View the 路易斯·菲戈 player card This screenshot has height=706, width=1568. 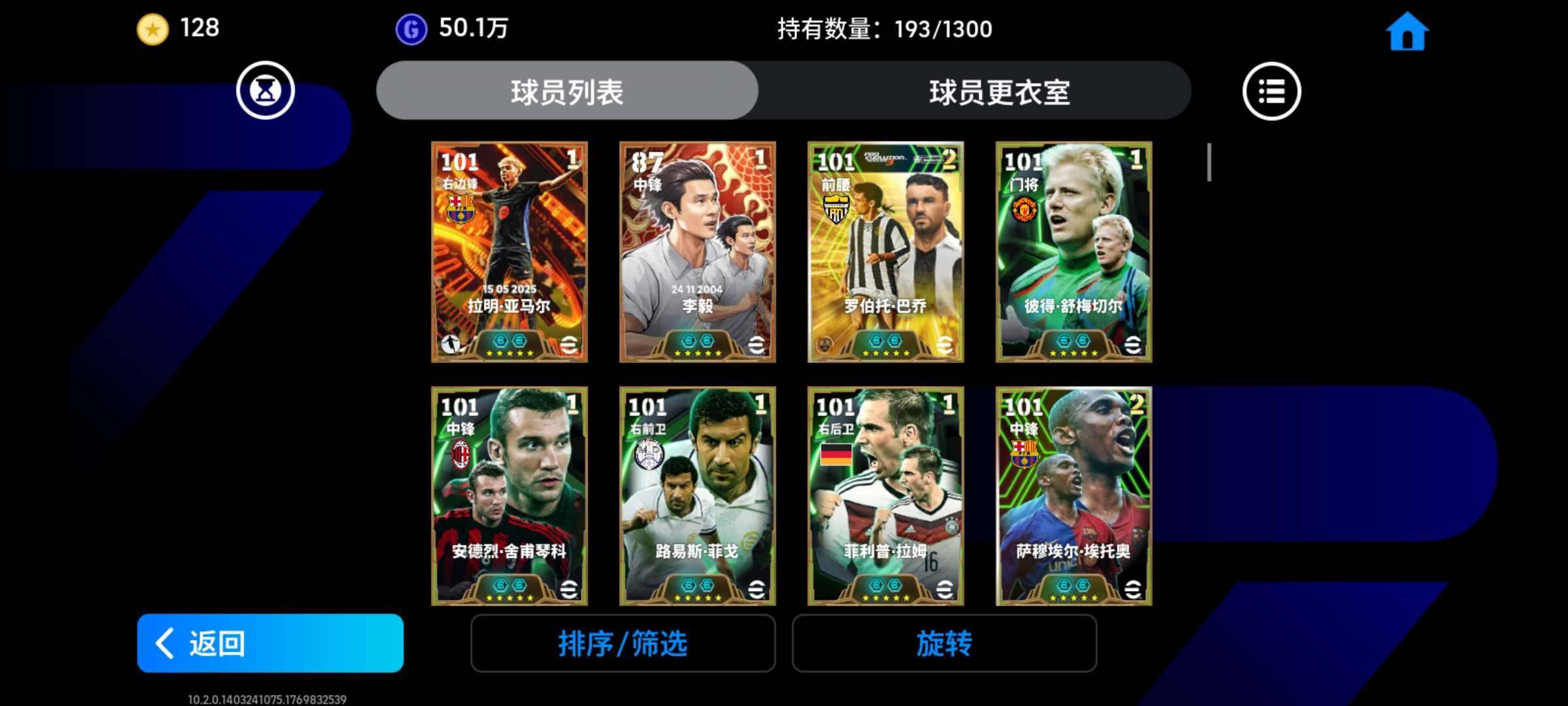pyautogui.click(x=697, y=496)
